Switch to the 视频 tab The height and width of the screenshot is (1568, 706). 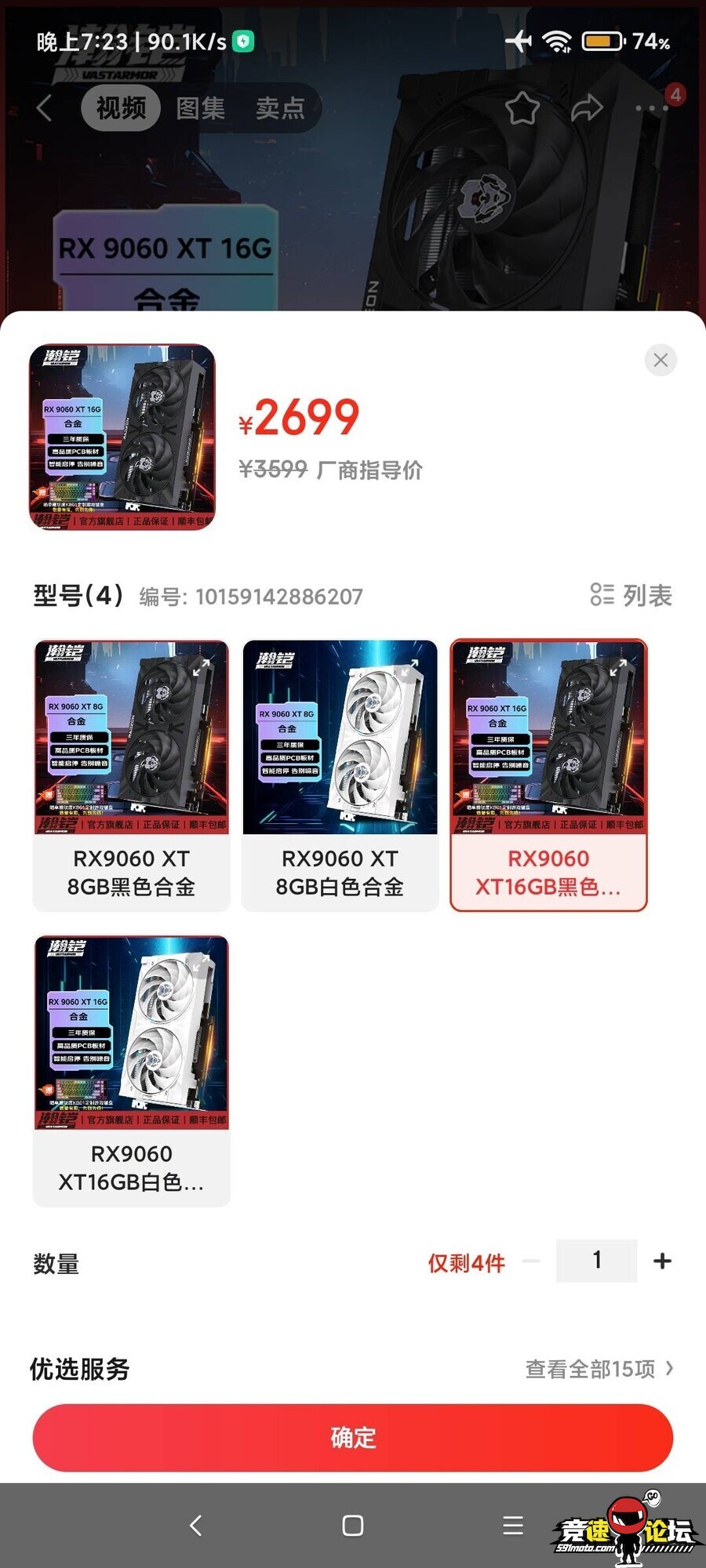(121, 108)
